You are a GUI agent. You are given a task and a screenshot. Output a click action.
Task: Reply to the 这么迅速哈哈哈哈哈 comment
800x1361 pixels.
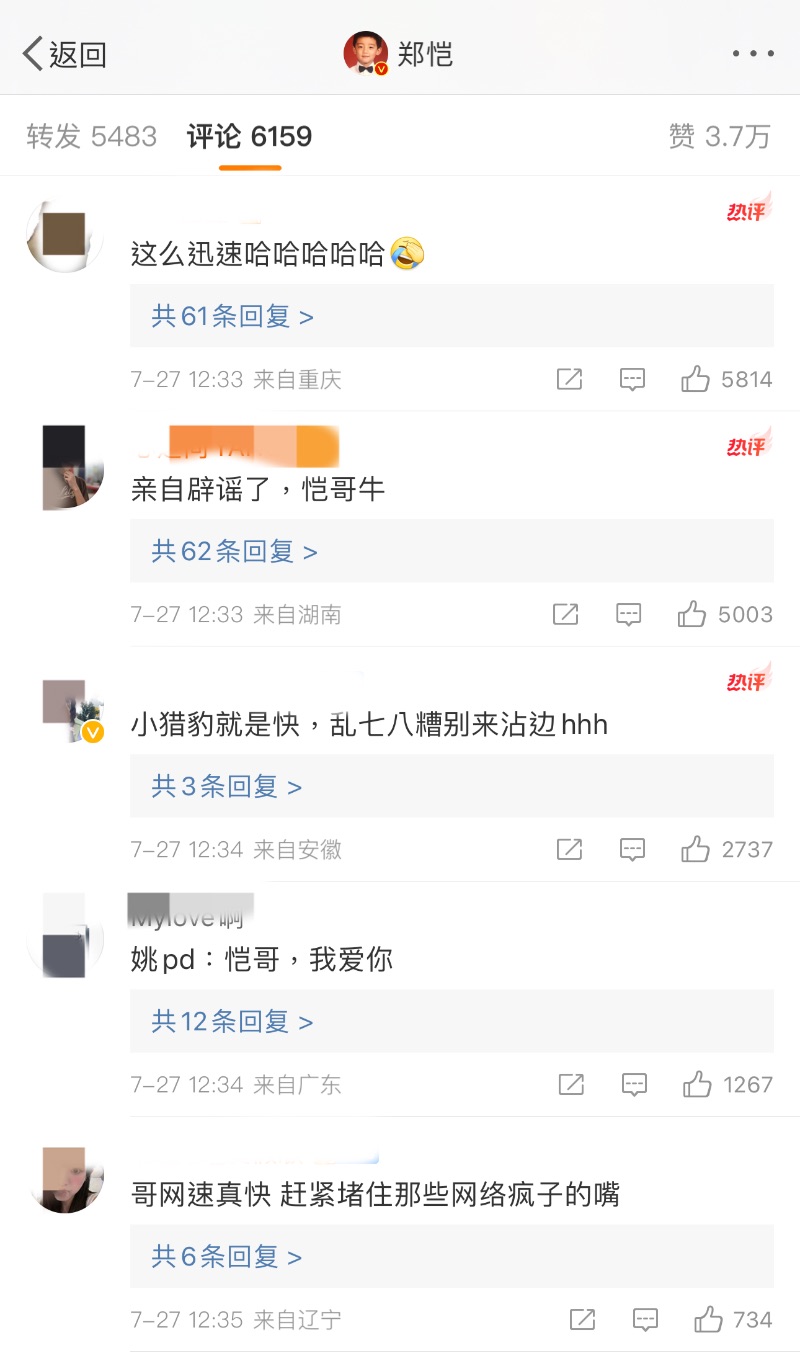[x=632, y=379]
